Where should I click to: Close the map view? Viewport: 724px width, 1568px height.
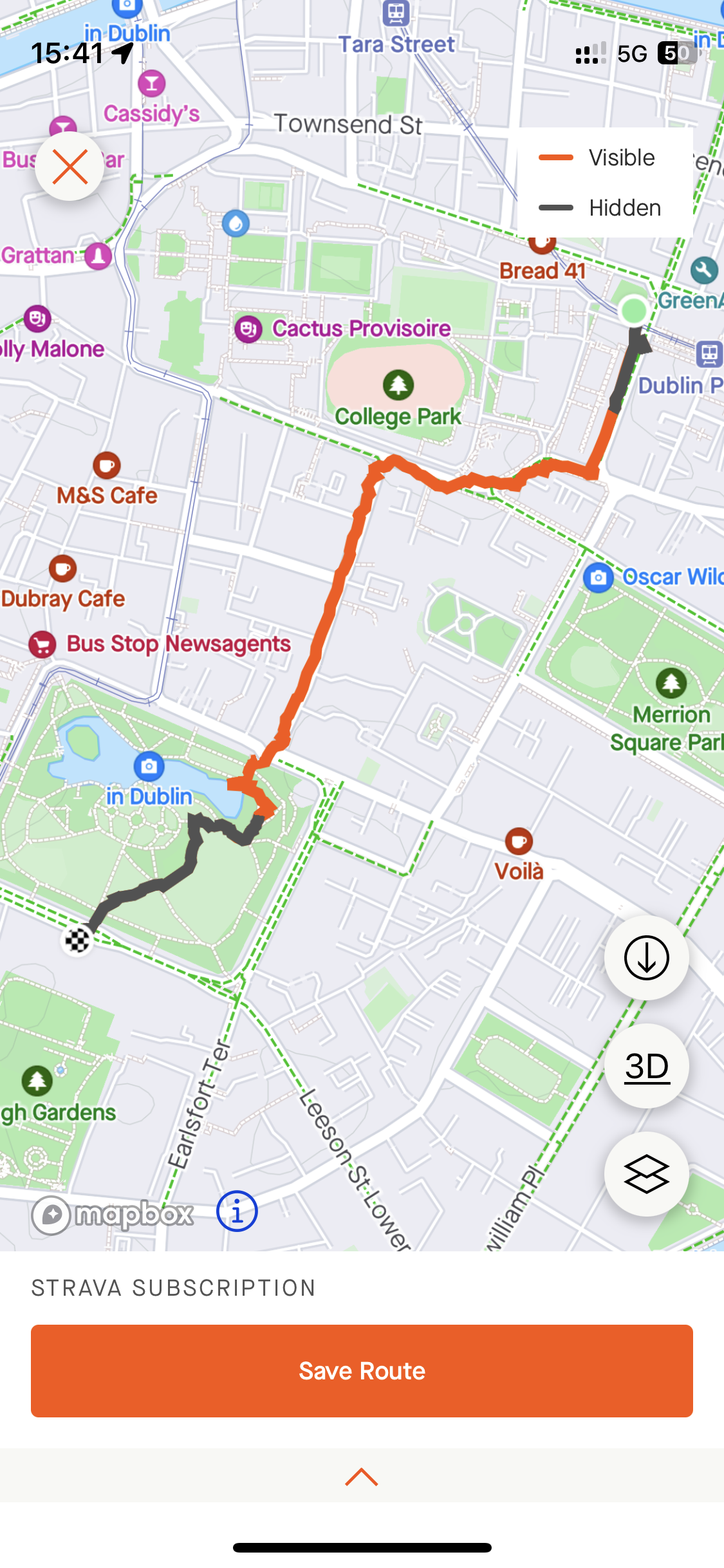[70, 167]
